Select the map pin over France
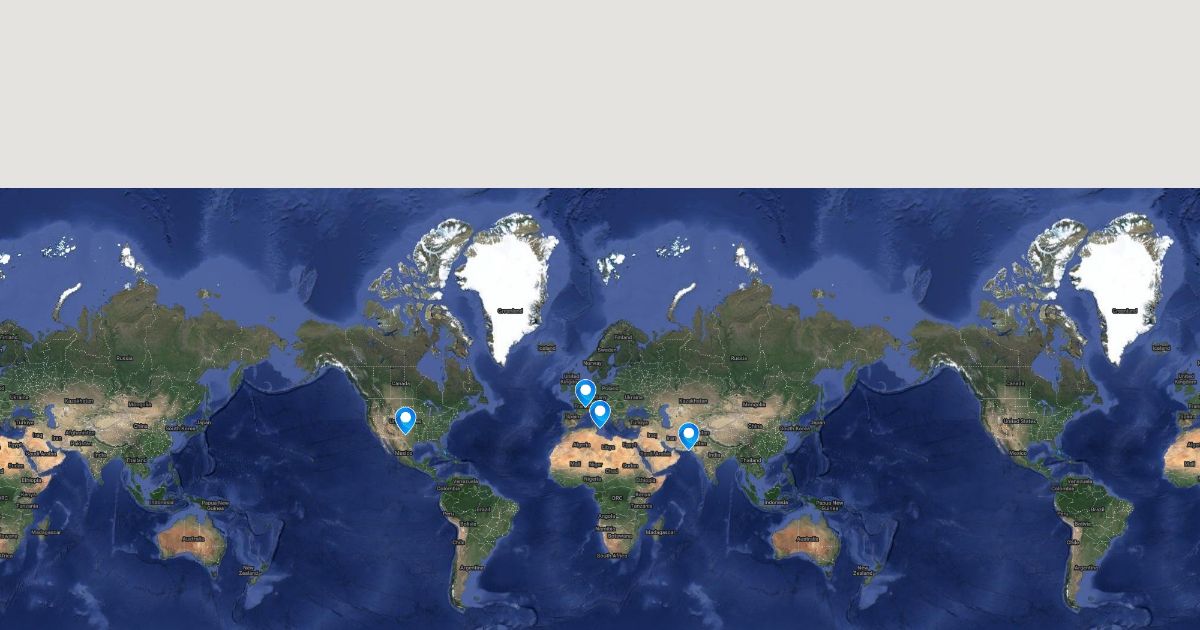This screenshot has height=630, width=1200. [x=585, y=391]
